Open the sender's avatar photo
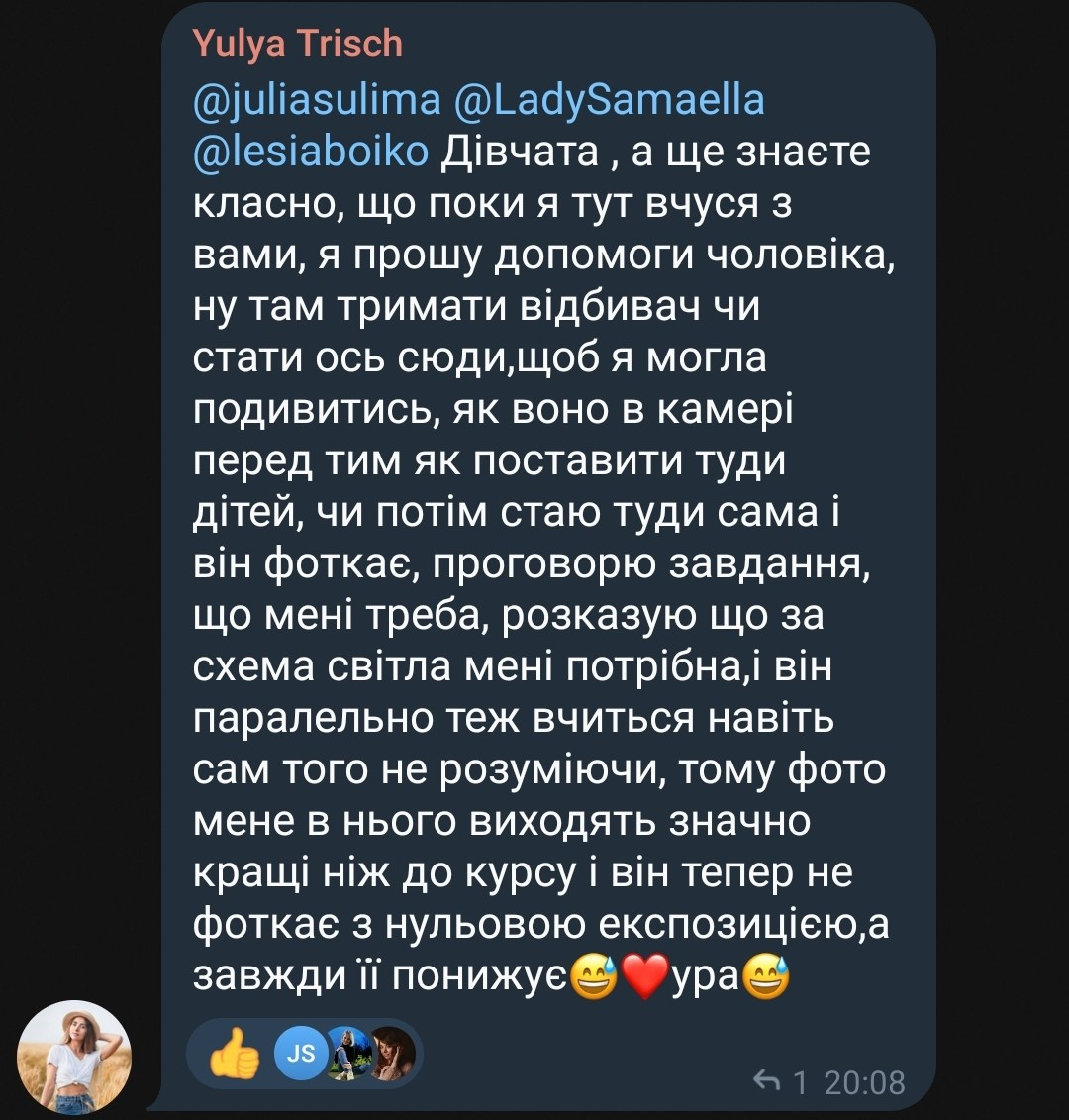Viewport: 1069px width, 1120px height. pos(74,1057)
